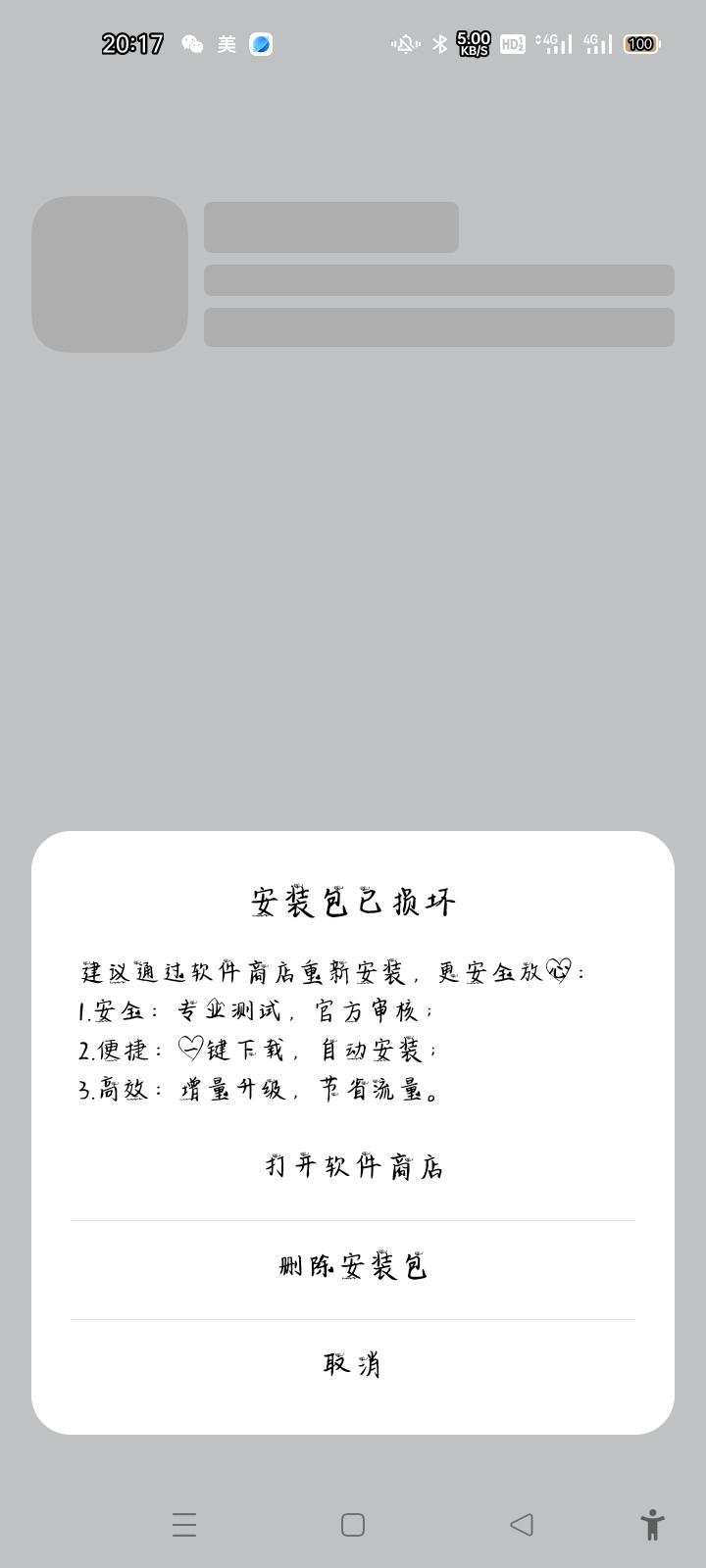Tap the accessibility assistant icon in navigation bar

(x=652, y=1525)
